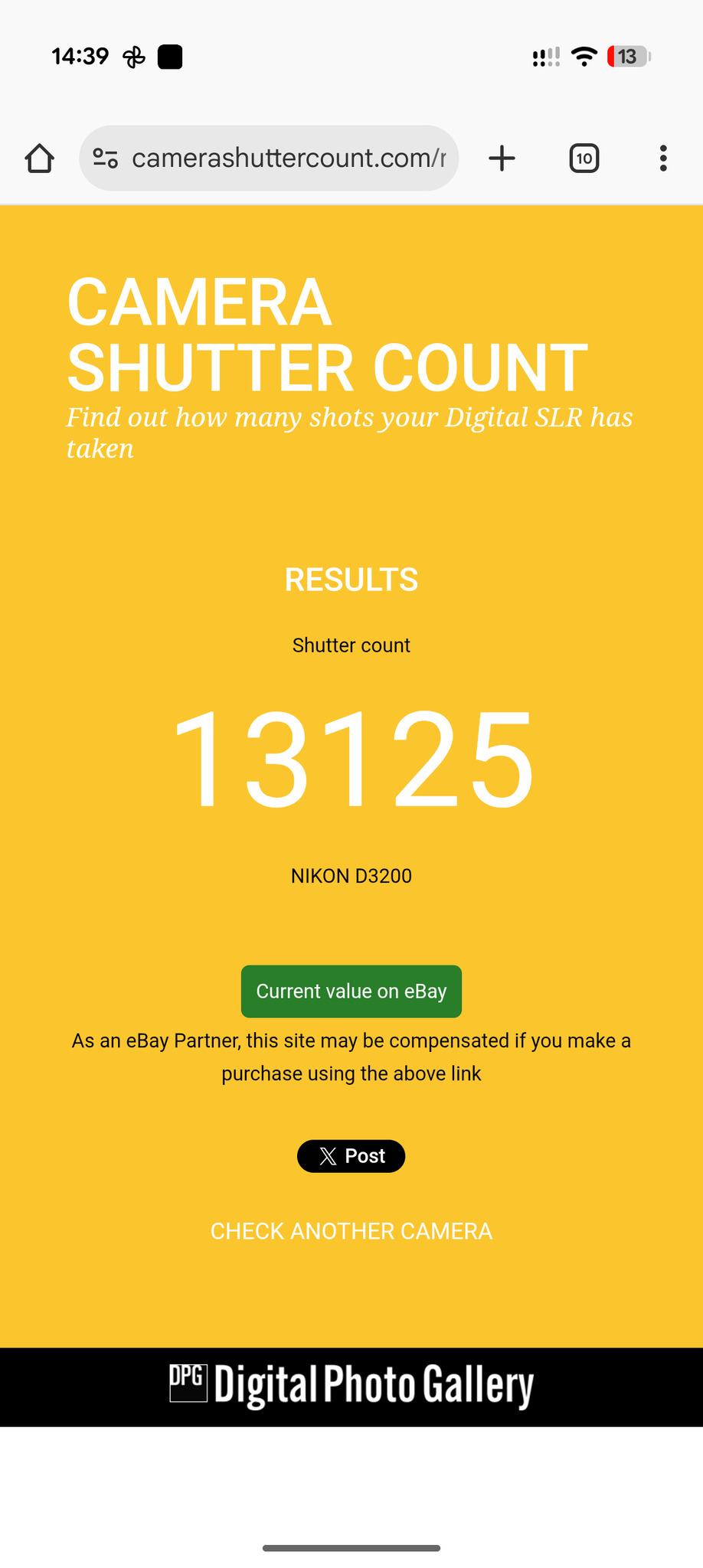Screen dimensions: 703x1568
Task: Open a new browser tab
Action: pyautogui.click(x=502, y=158)
